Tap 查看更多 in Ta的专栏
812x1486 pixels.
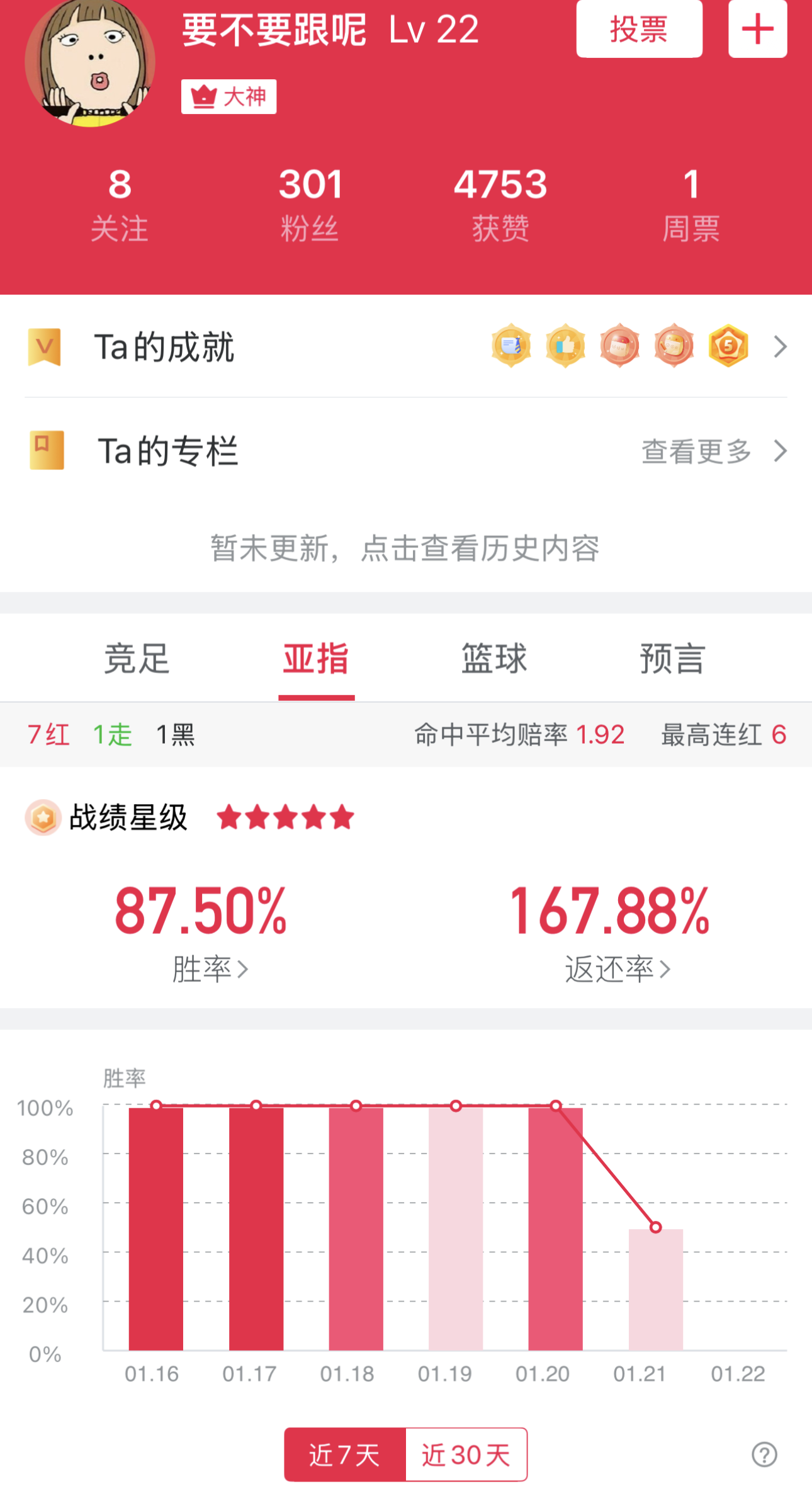(x=711, y=451)
